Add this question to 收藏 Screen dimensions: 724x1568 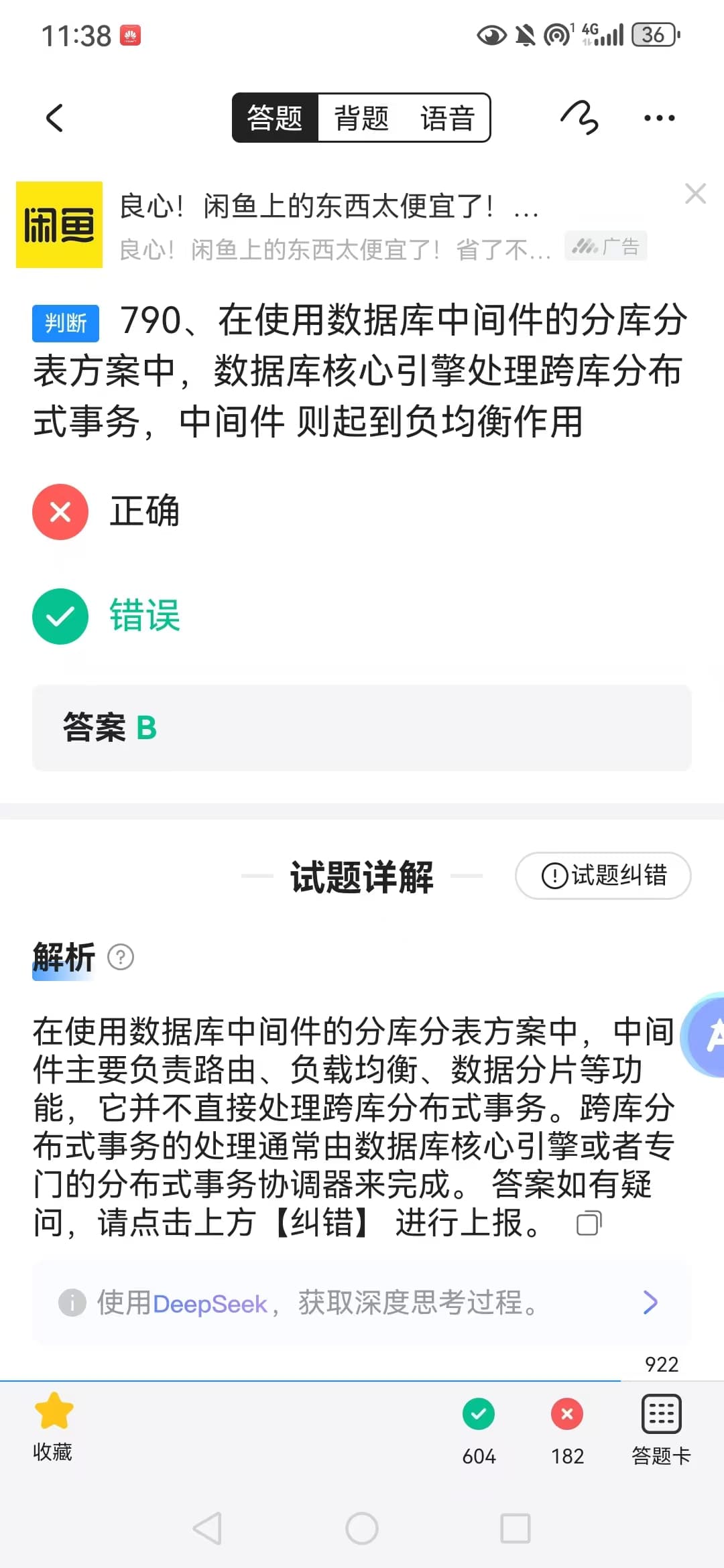54,1426
